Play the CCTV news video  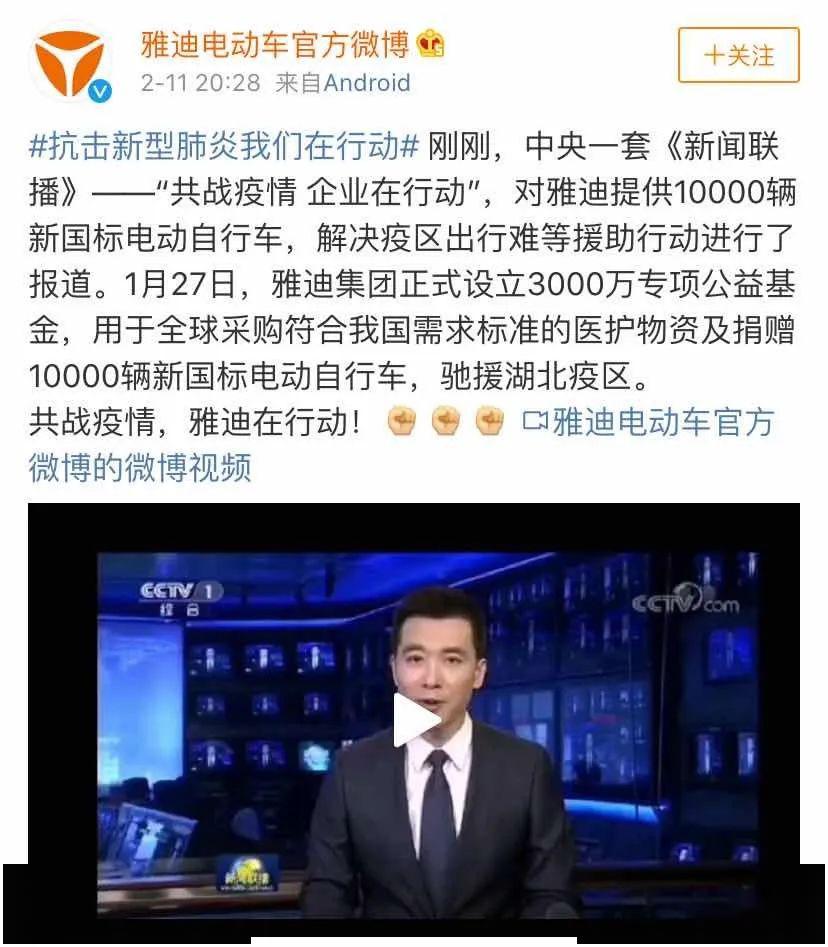tap(415, 721)
